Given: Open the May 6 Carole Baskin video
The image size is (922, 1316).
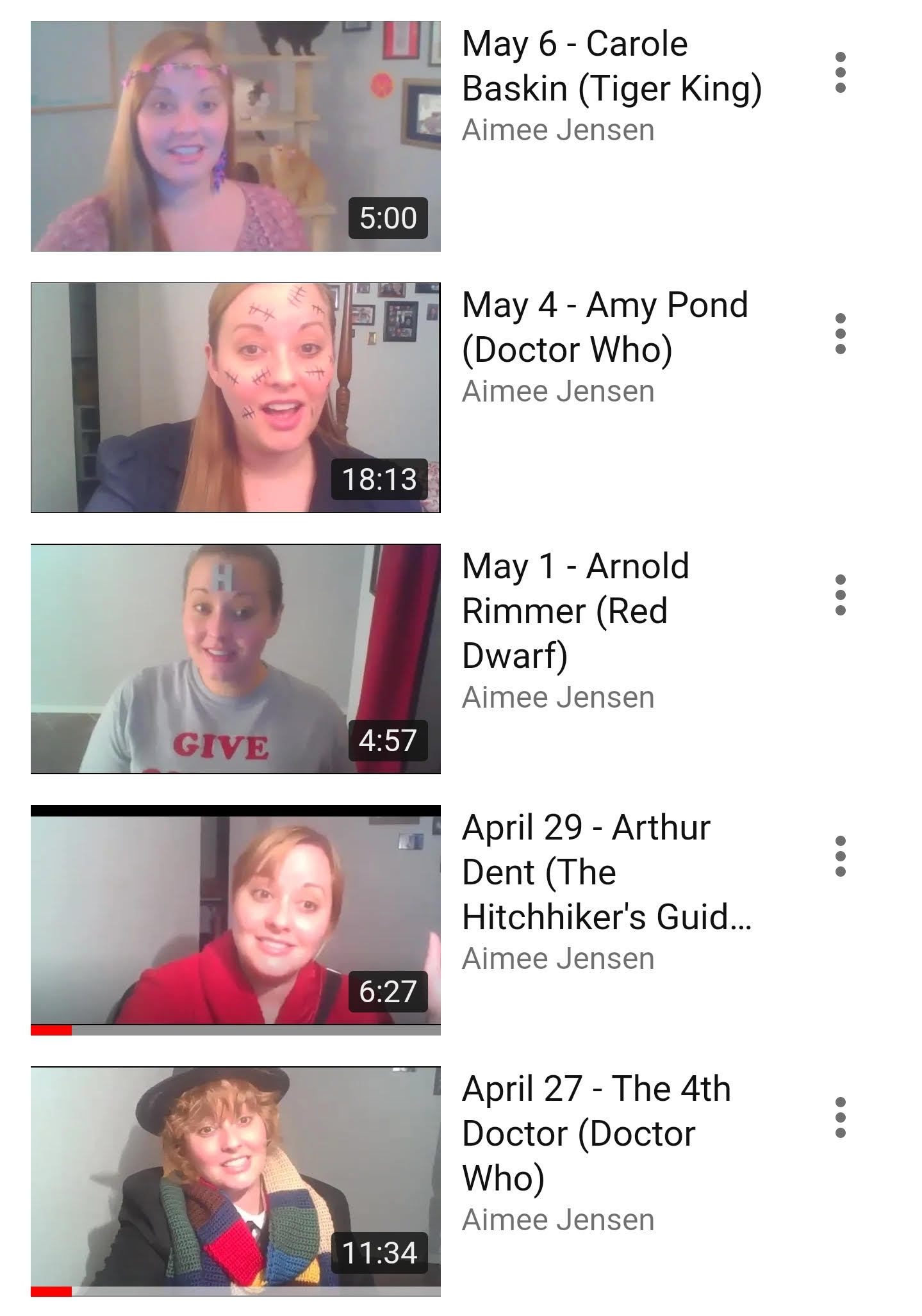Looking at the screenshot, I should pyautogui.click(x=235, y=136).
